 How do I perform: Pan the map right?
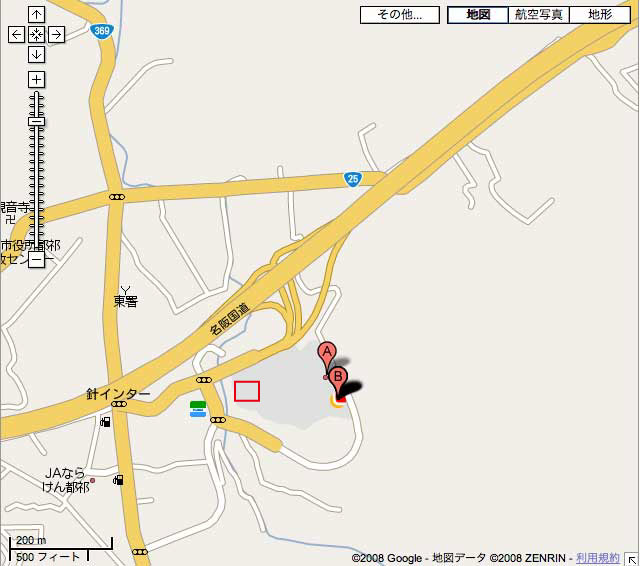pos(56,35)
